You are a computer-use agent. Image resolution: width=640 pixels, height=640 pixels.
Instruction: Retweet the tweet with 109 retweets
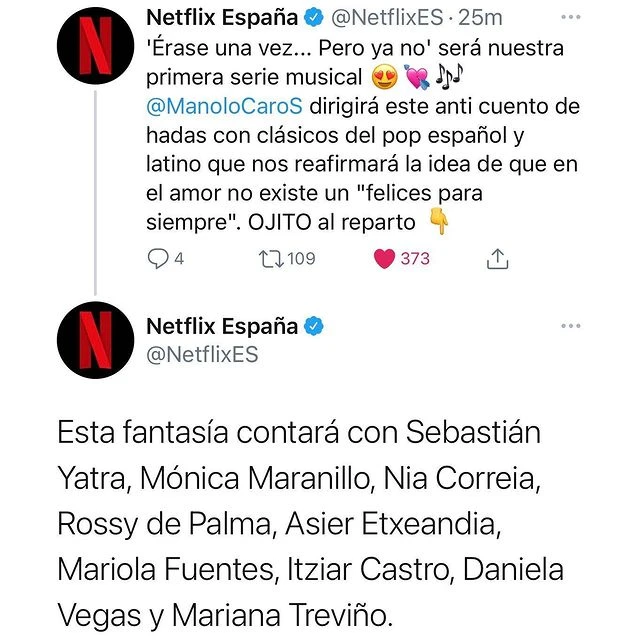(x=270, y=259)
